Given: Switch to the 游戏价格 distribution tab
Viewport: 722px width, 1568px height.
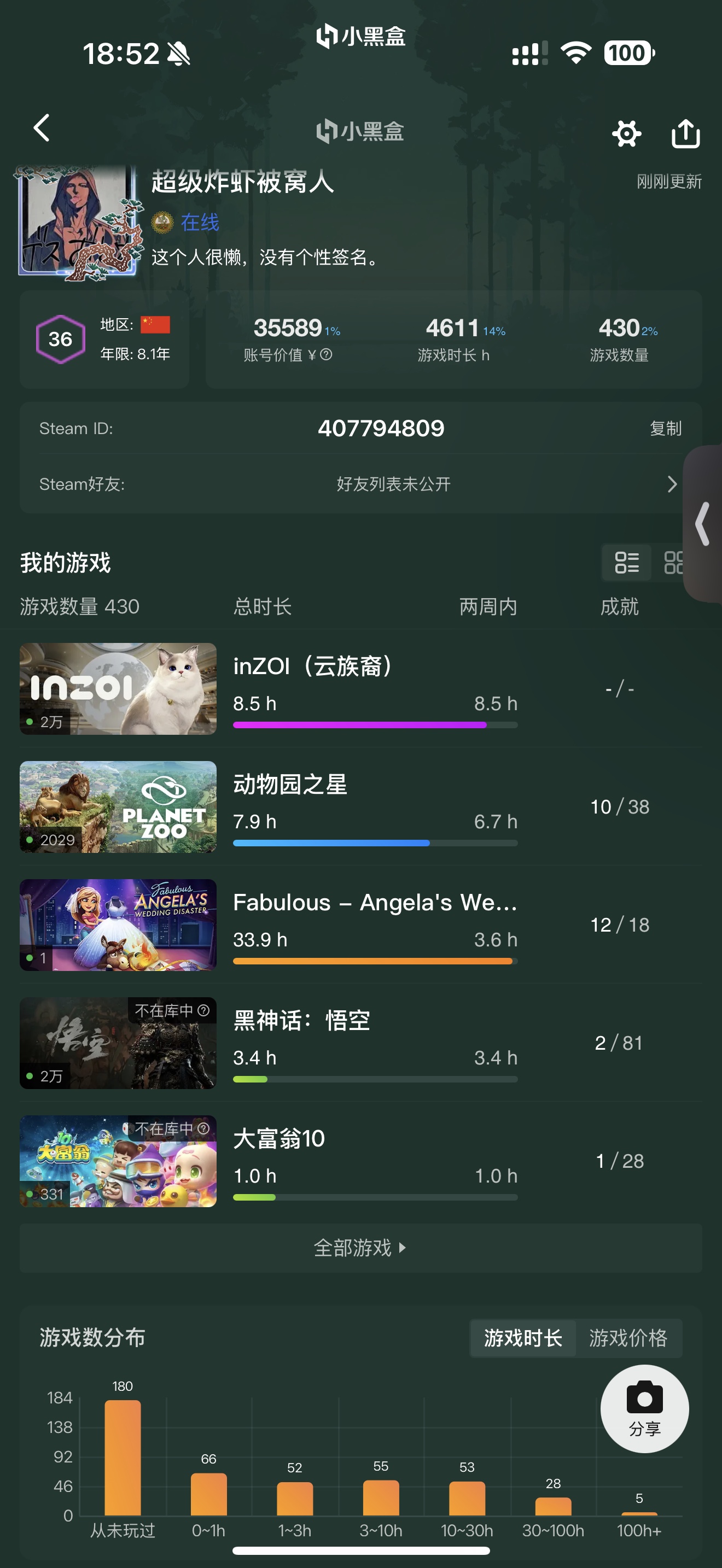Looking at the screenshot, I should 628,1338.
